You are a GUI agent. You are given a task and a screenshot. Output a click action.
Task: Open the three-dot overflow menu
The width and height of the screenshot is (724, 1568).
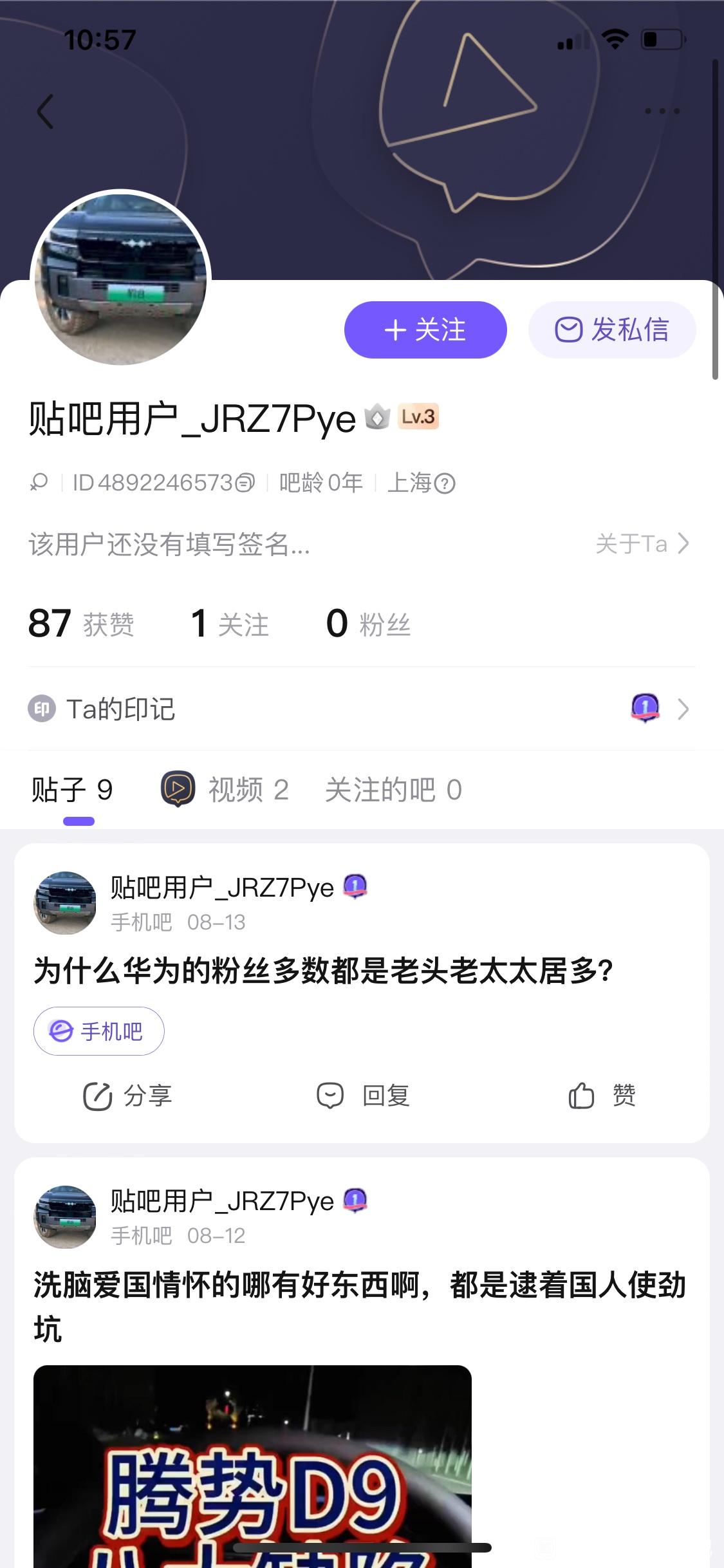click(x=662, y=111)
